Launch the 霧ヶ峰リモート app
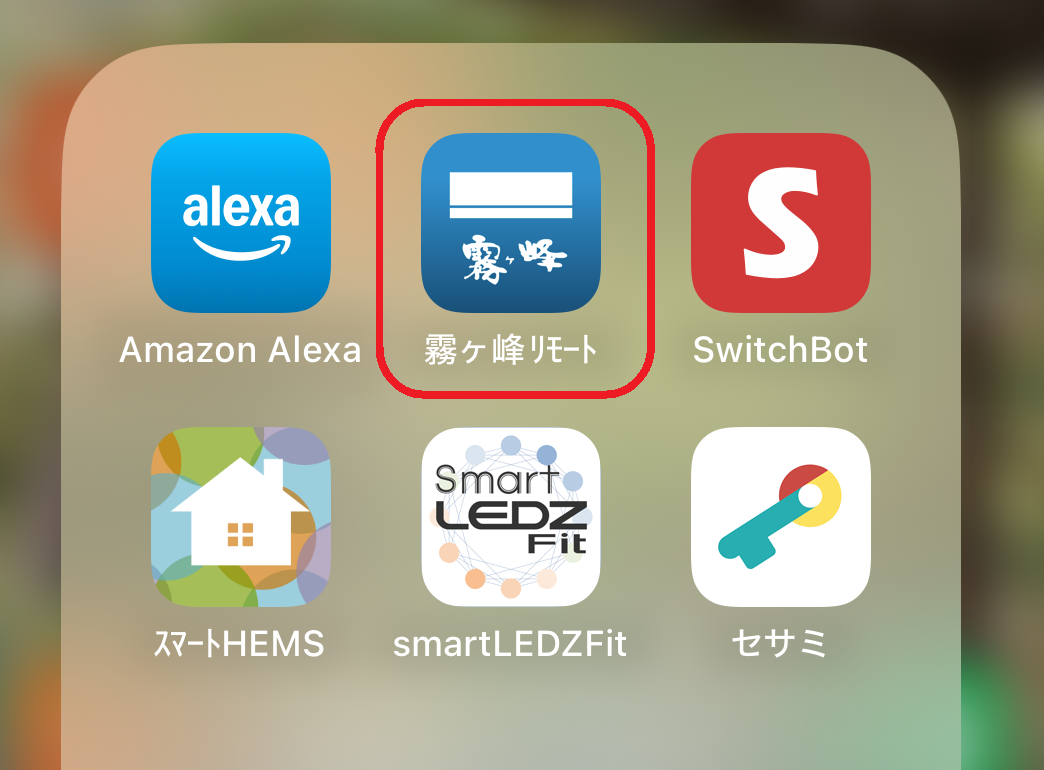The height and width of the screenshot is (770, 1044). (x=511, y=223)
